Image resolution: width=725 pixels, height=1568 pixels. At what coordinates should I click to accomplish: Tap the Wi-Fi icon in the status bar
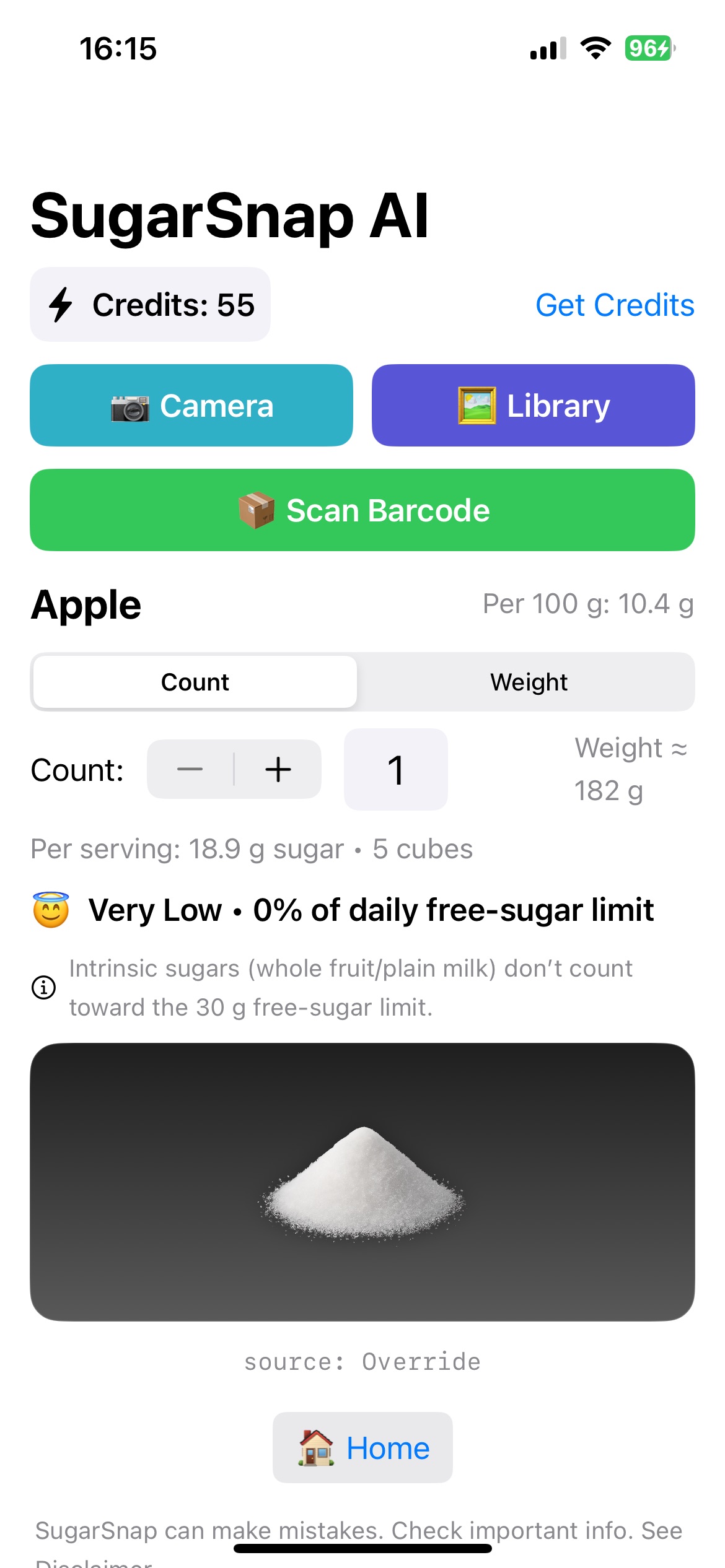pos(594,50)
